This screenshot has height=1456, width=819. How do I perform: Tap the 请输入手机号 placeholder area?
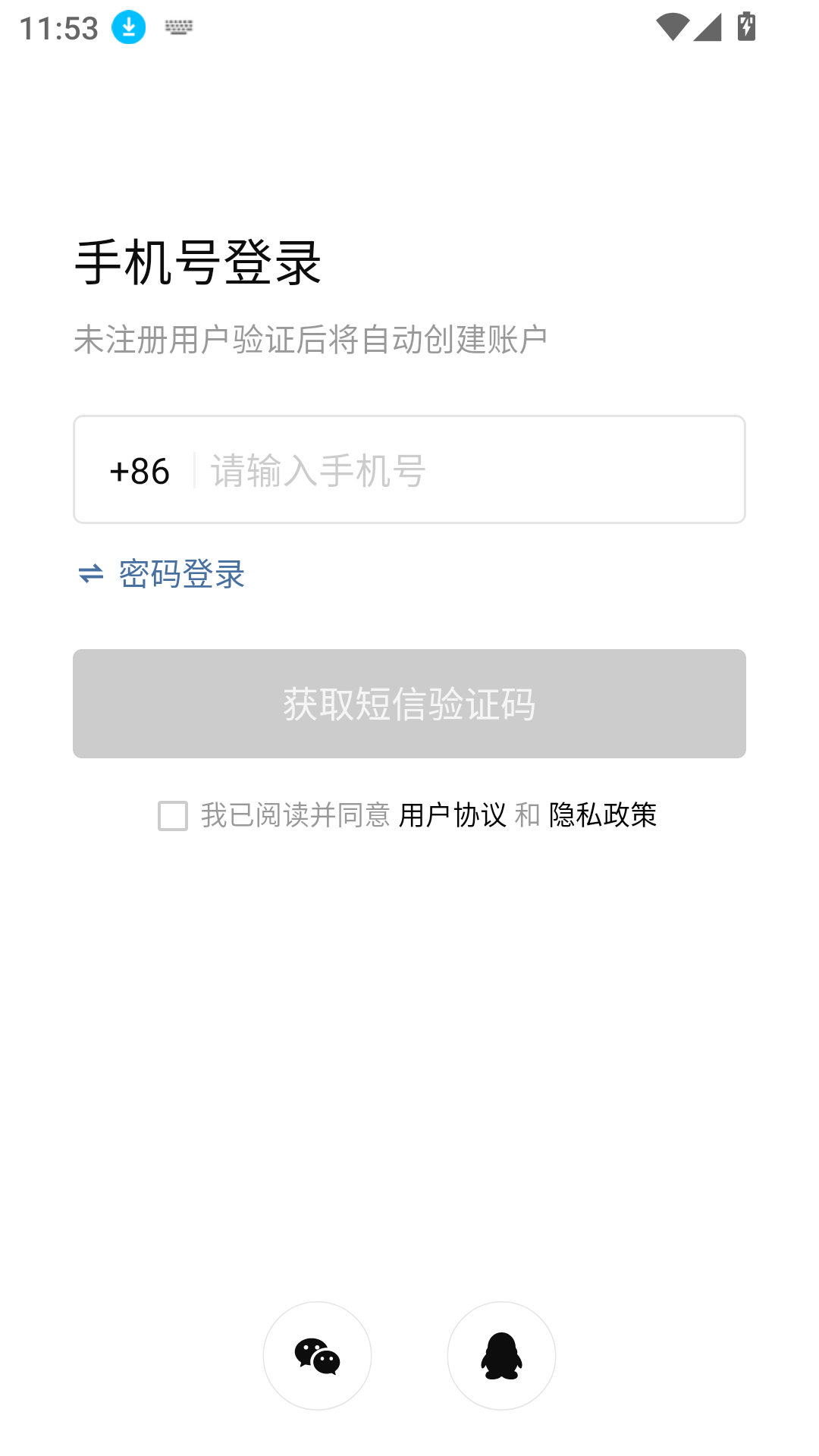(x=318, y=470)
